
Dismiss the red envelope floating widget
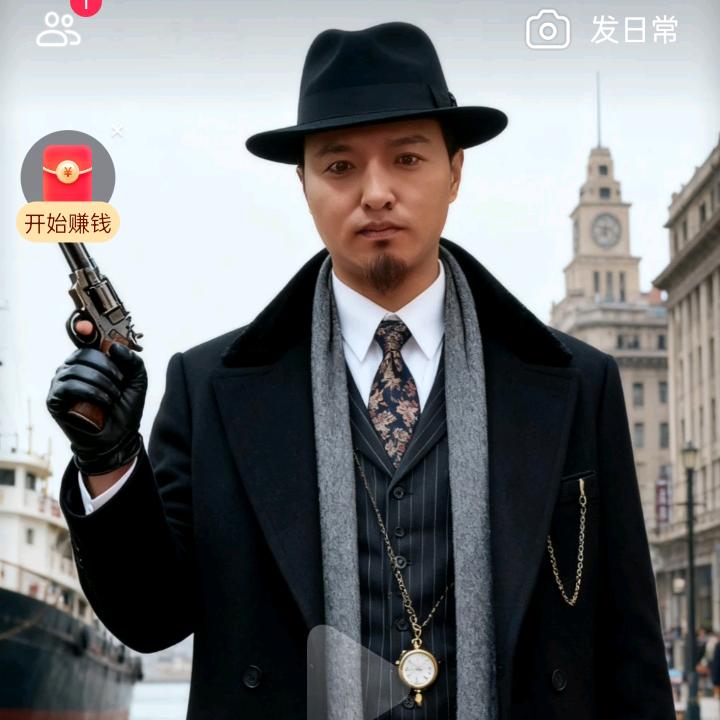(117, 131)
